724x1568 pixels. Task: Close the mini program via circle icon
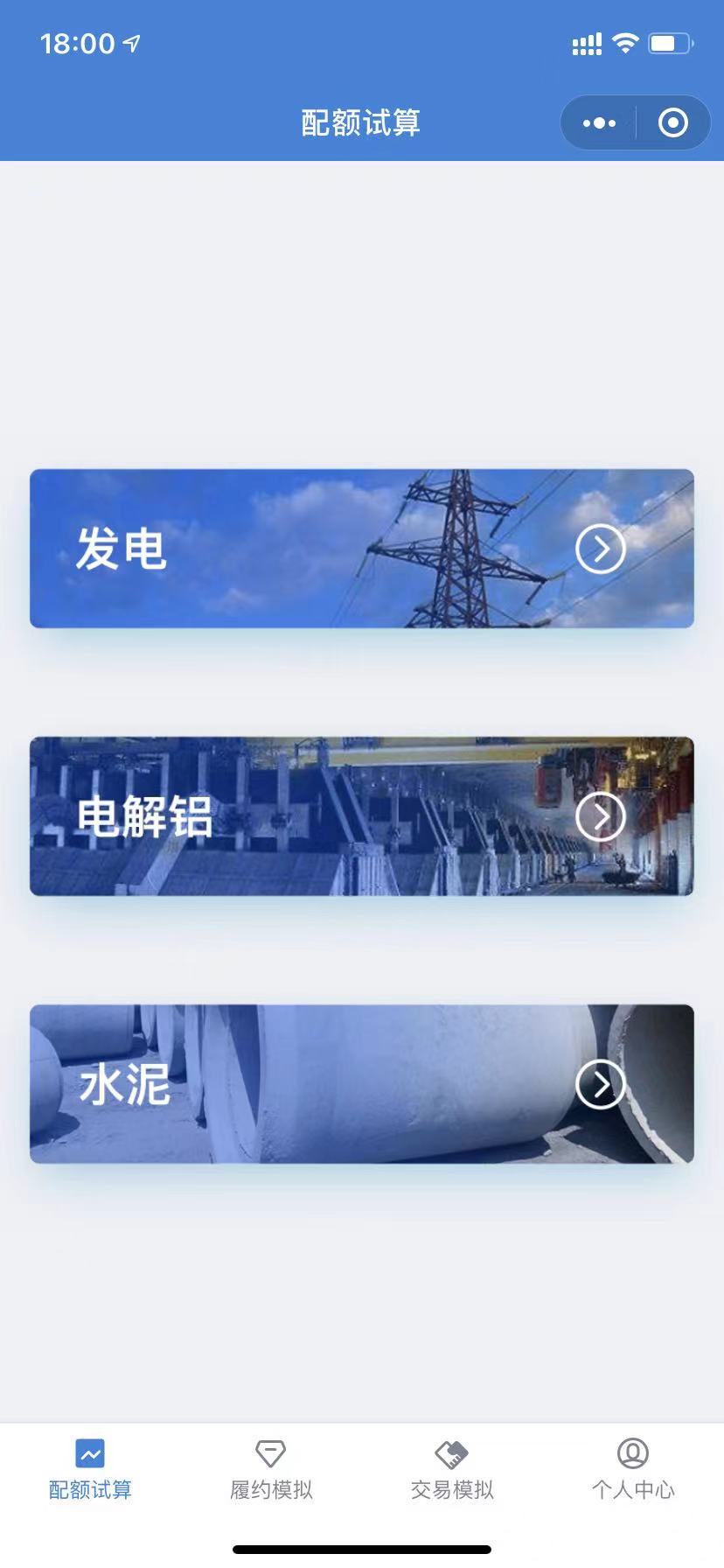[x=672, y=123]
